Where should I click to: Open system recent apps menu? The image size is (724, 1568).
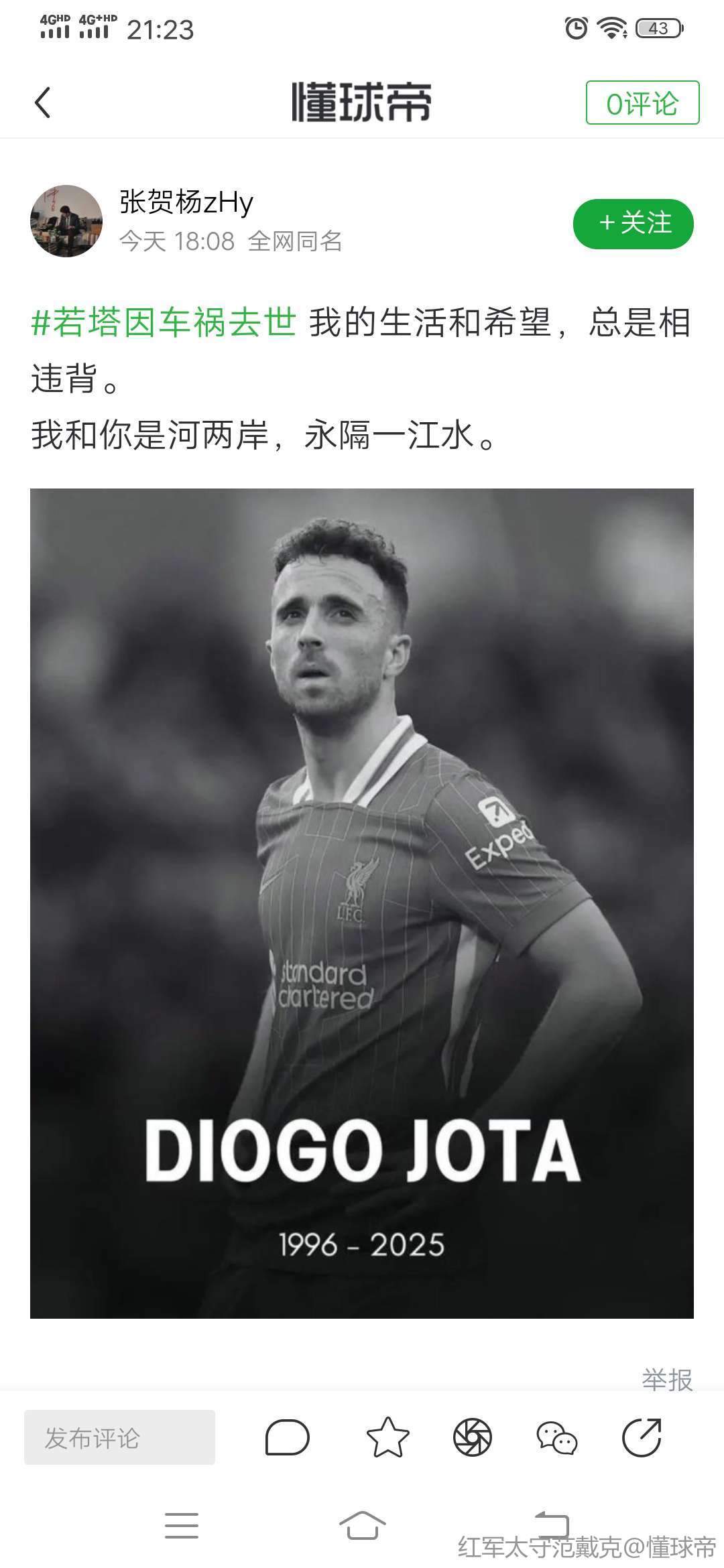[182, 1525]
